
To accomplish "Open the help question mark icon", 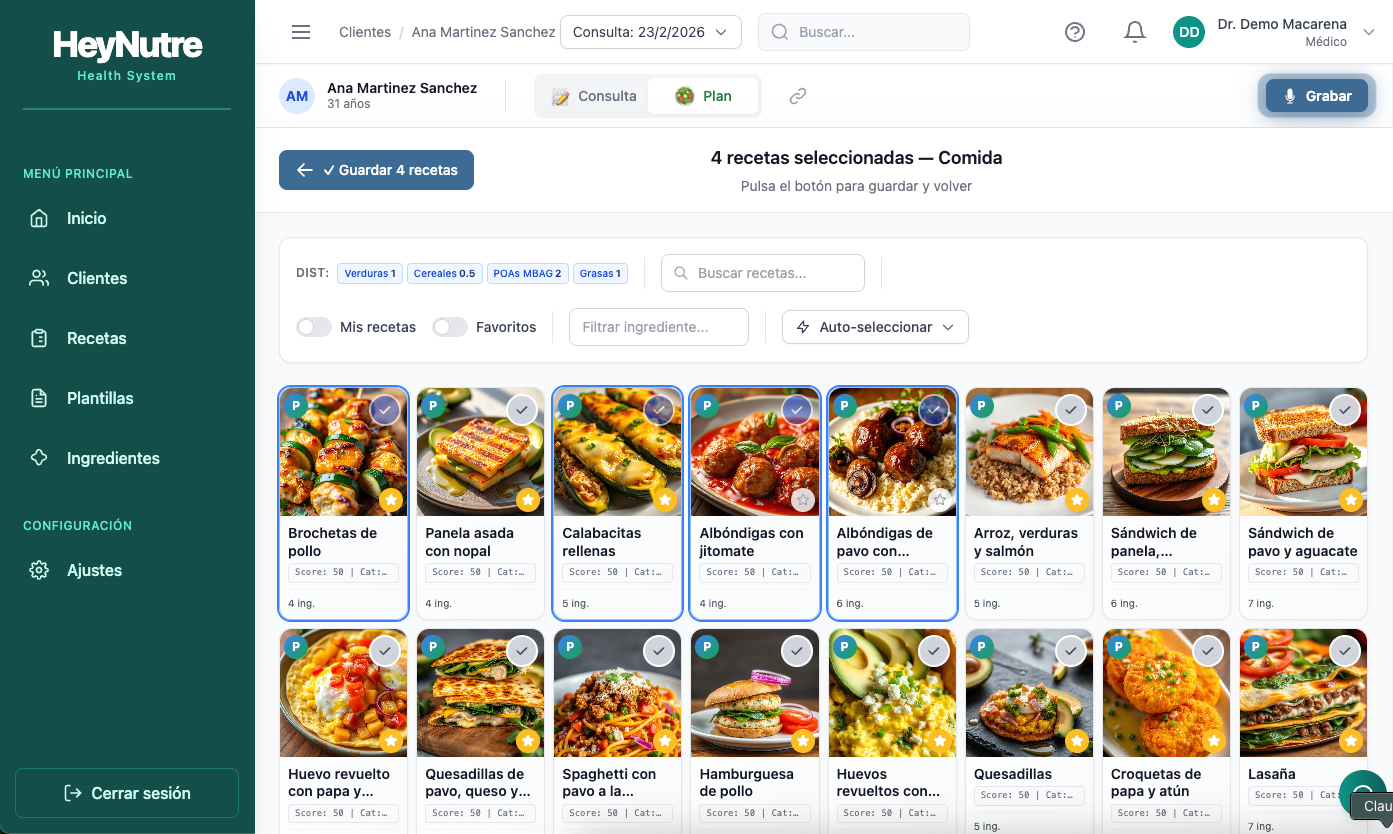I will [x=1075, y=32].
